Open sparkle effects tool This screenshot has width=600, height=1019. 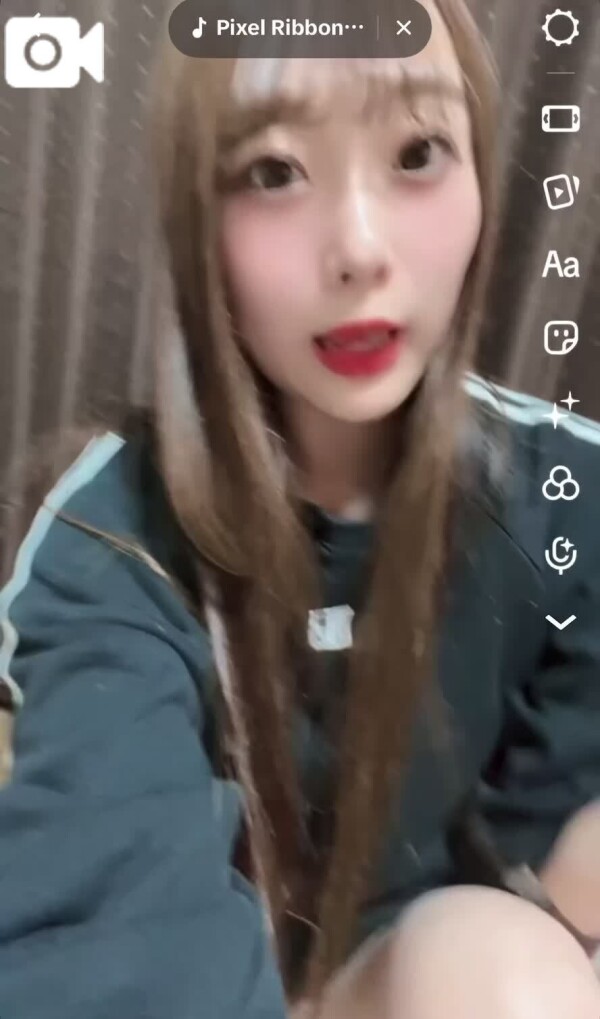pyautogui.click(x=560, y=410)
